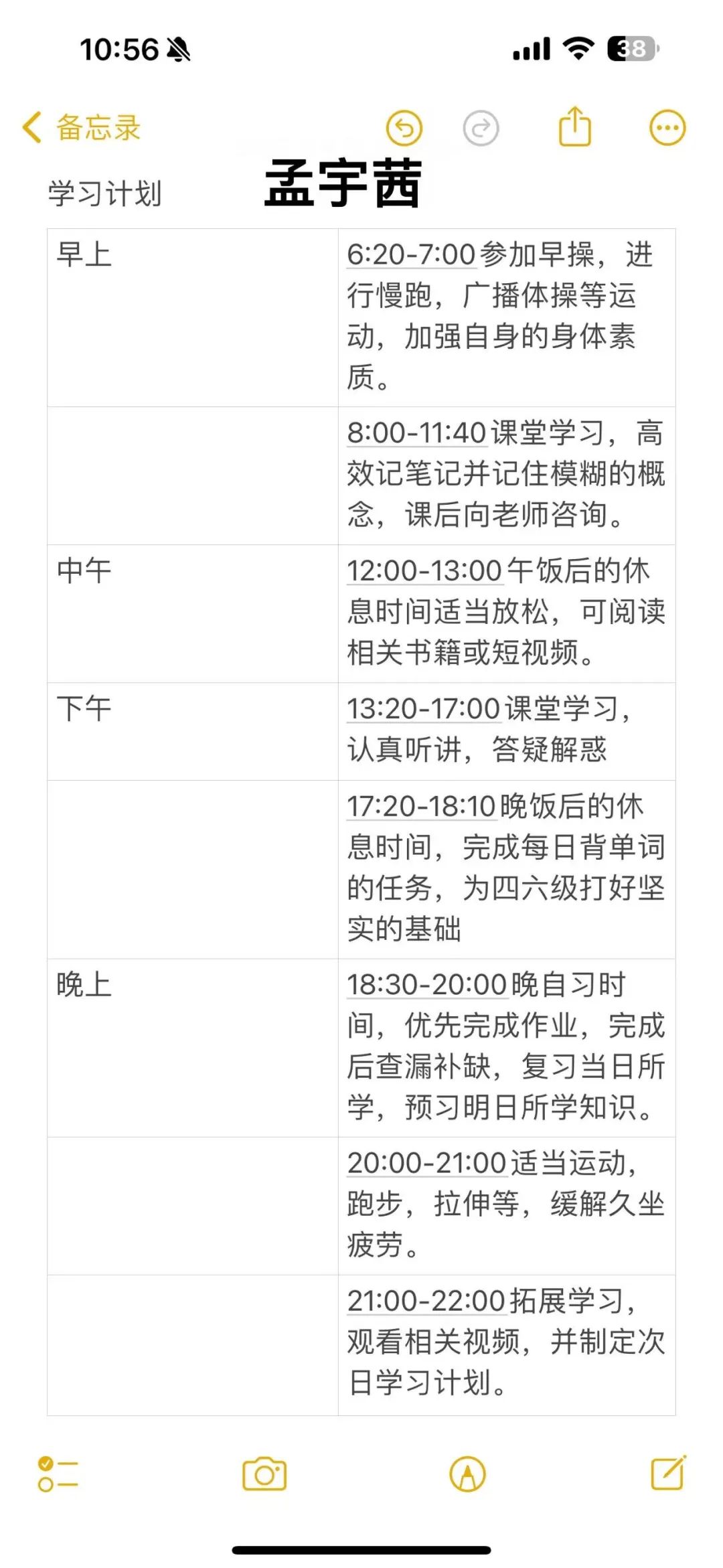Tap the 13:20-17:00 time link
The image size is (723, 1568).
click(424, 708)
